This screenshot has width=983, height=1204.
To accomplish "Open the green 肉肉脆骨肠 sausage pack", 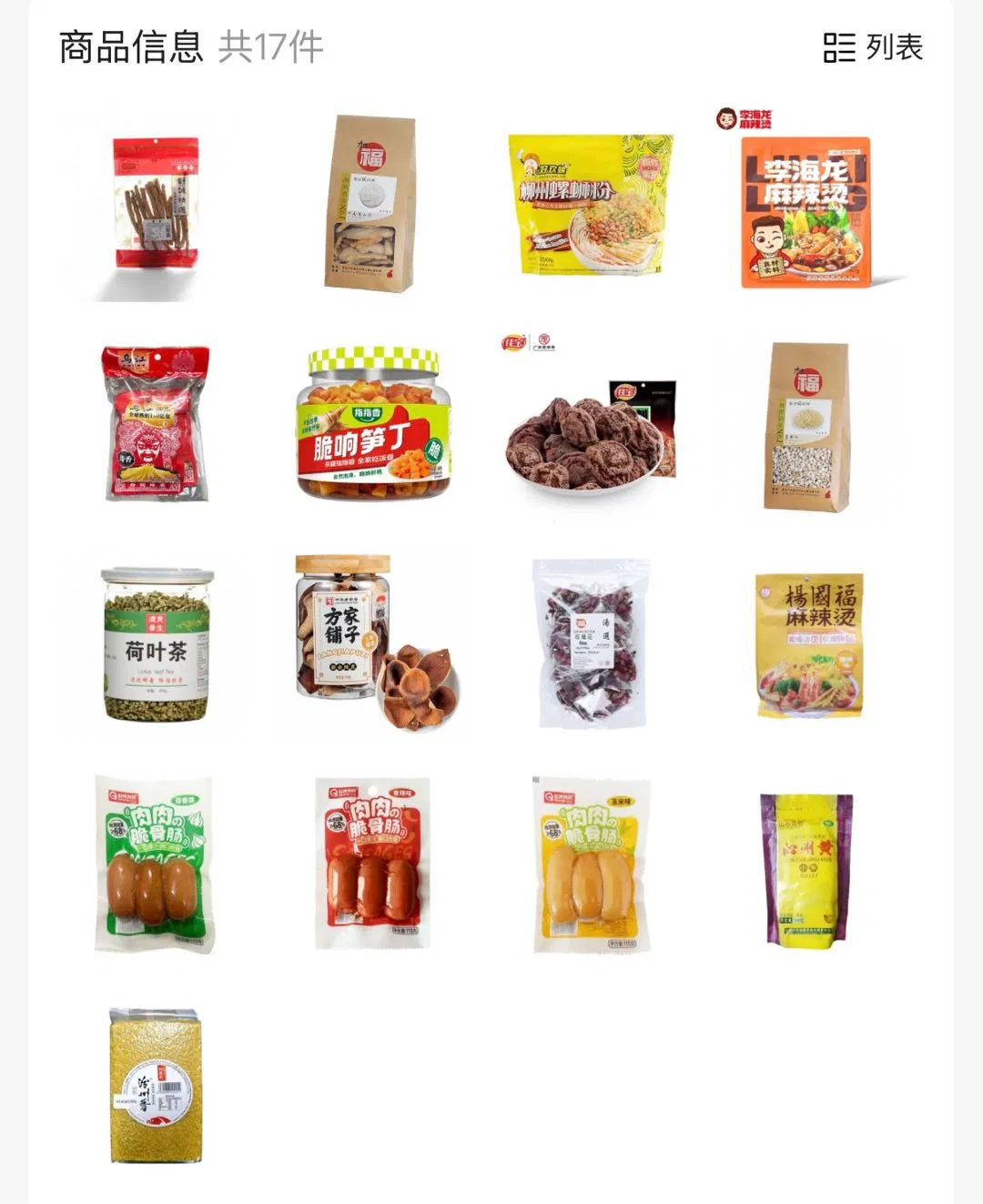I will coord(155,864).
